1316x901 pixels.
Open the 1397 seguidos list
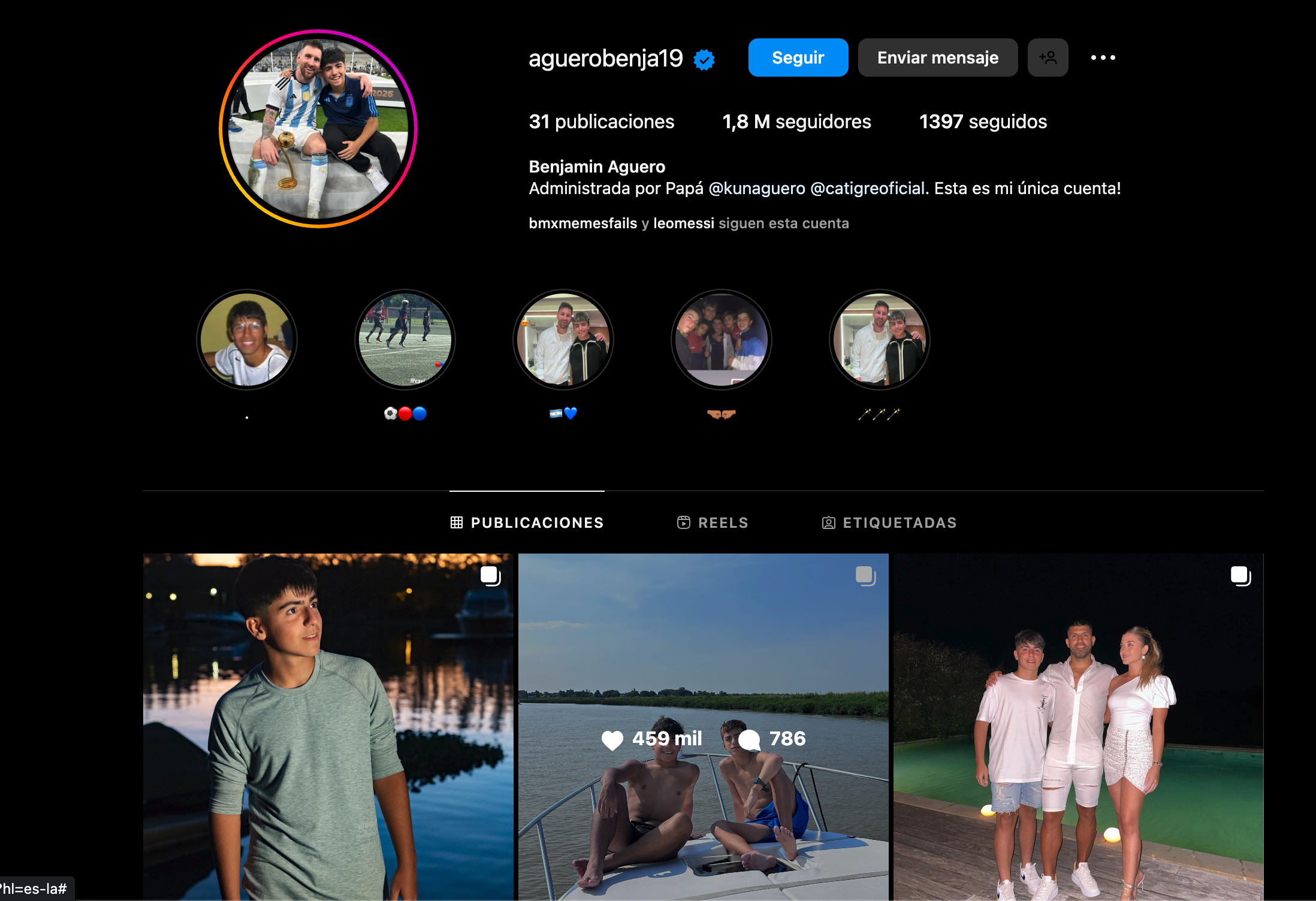983,122
